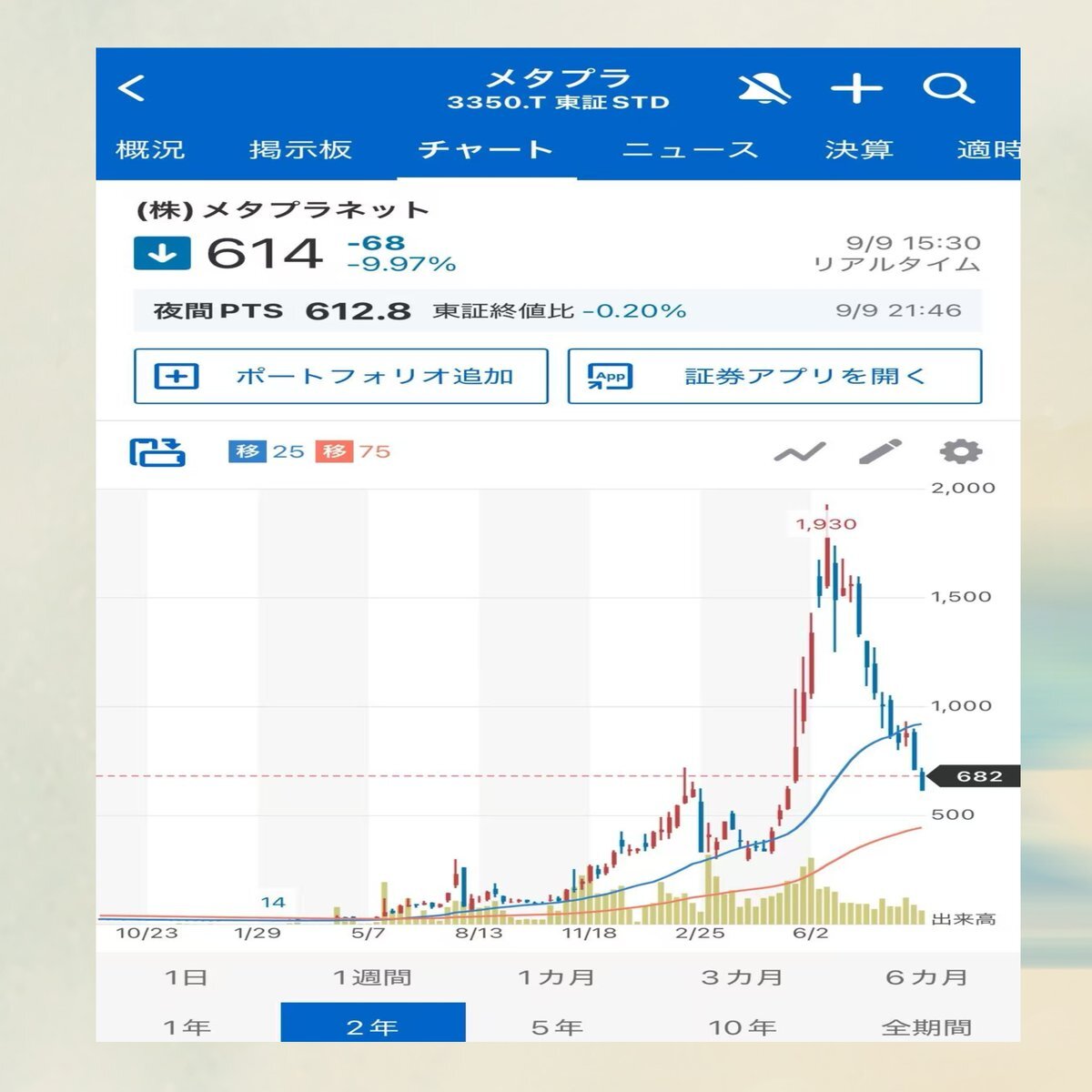Select the 1週間 chart range
Viewport: 1092px width, 1092px height.
[x=372, y=977]
